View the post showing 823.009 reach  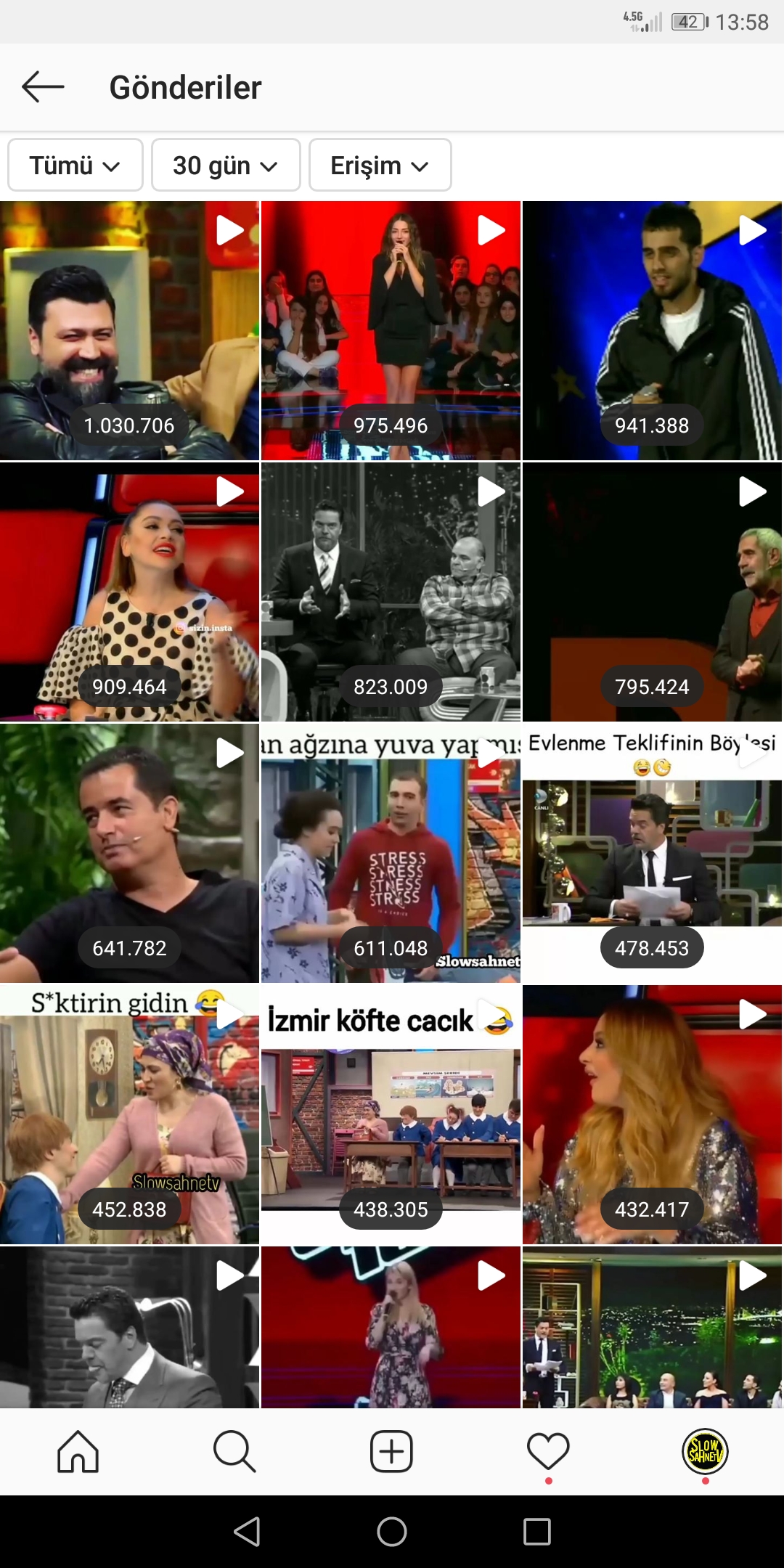(391, 592)
